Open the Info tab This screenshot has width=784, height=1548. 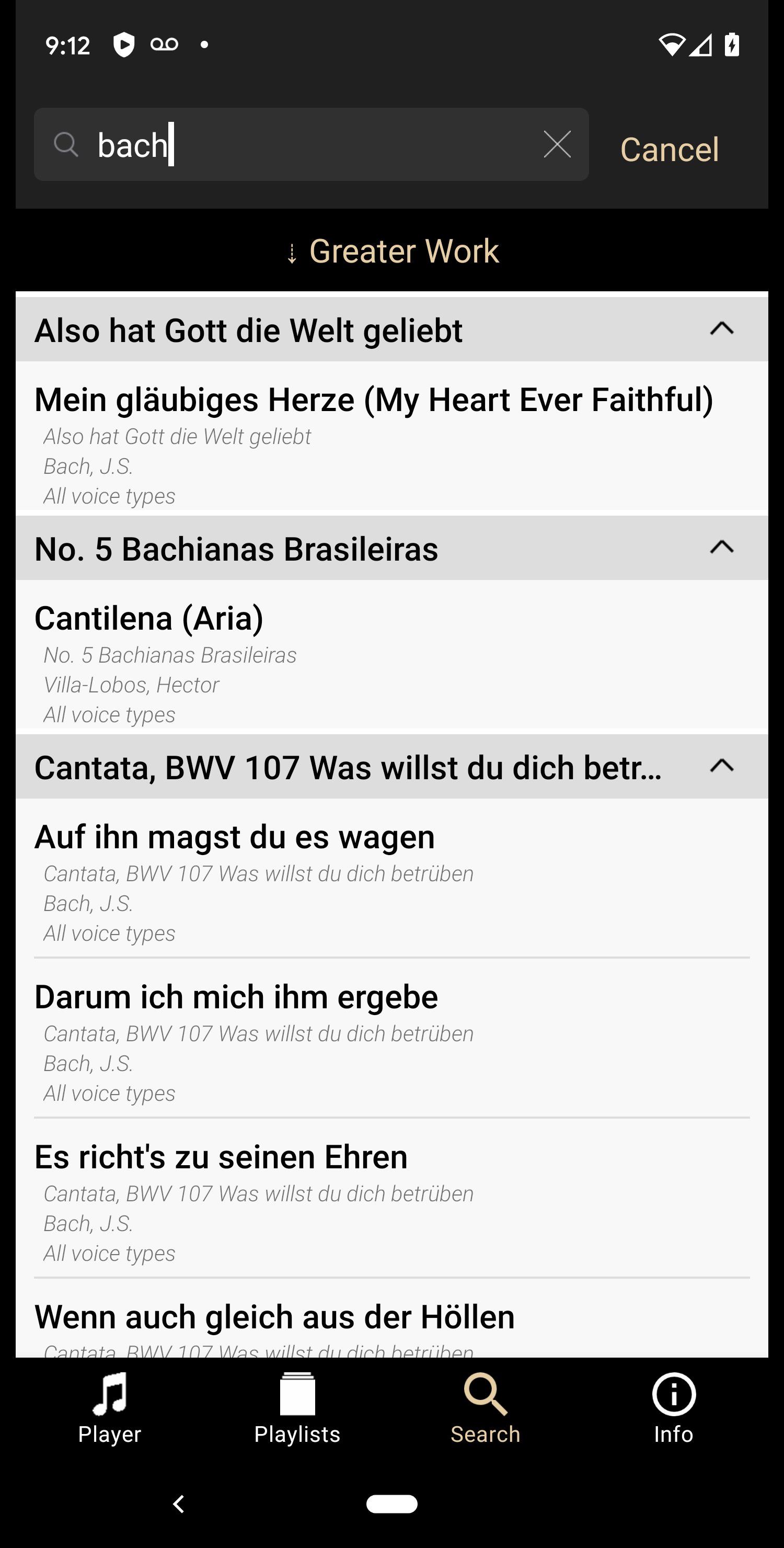pyautogui.click(x=674, y=1408)
